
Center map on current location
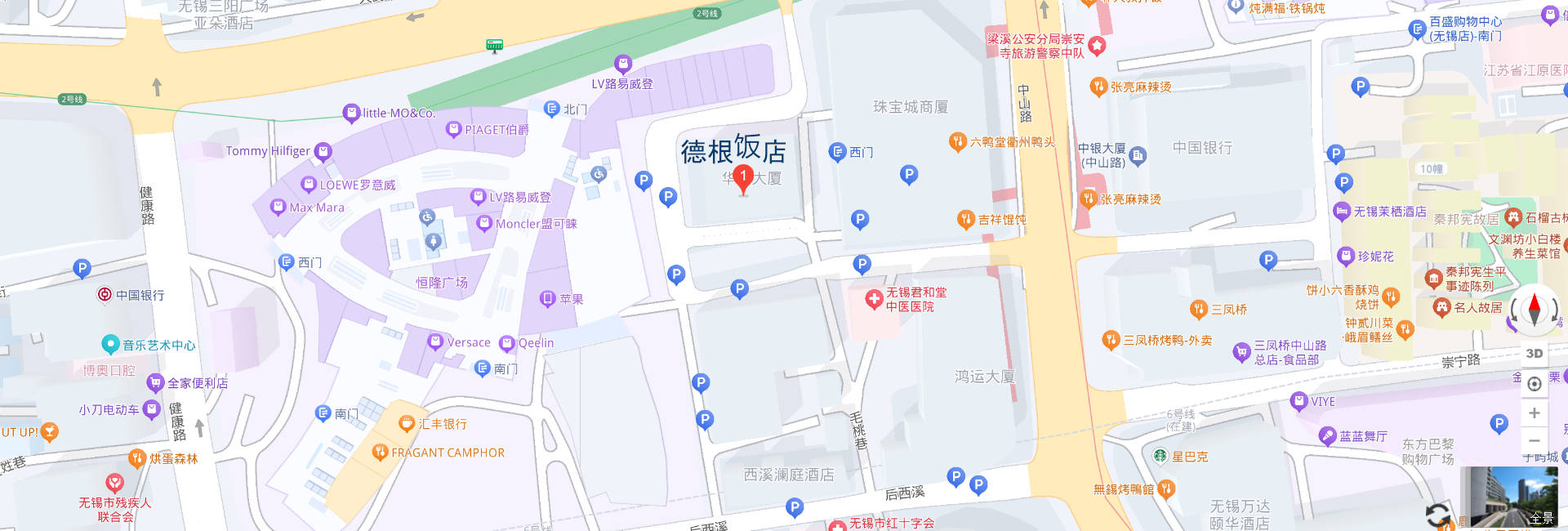1534,384
